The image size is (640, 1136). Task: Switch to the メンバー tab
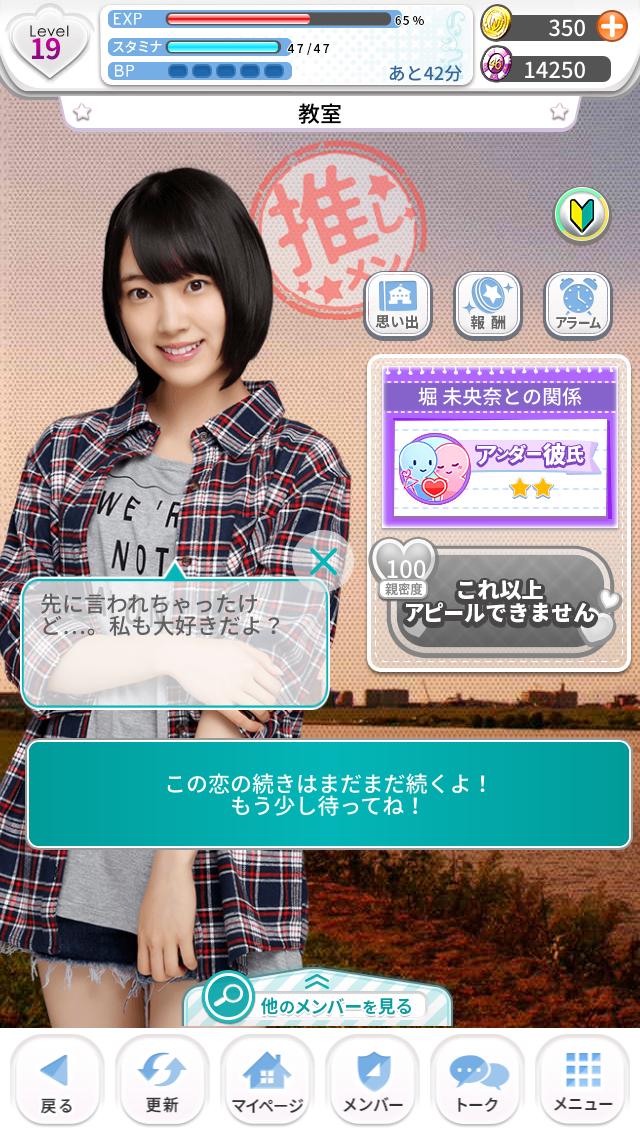pyautogui.click(x=372, y=1082)
